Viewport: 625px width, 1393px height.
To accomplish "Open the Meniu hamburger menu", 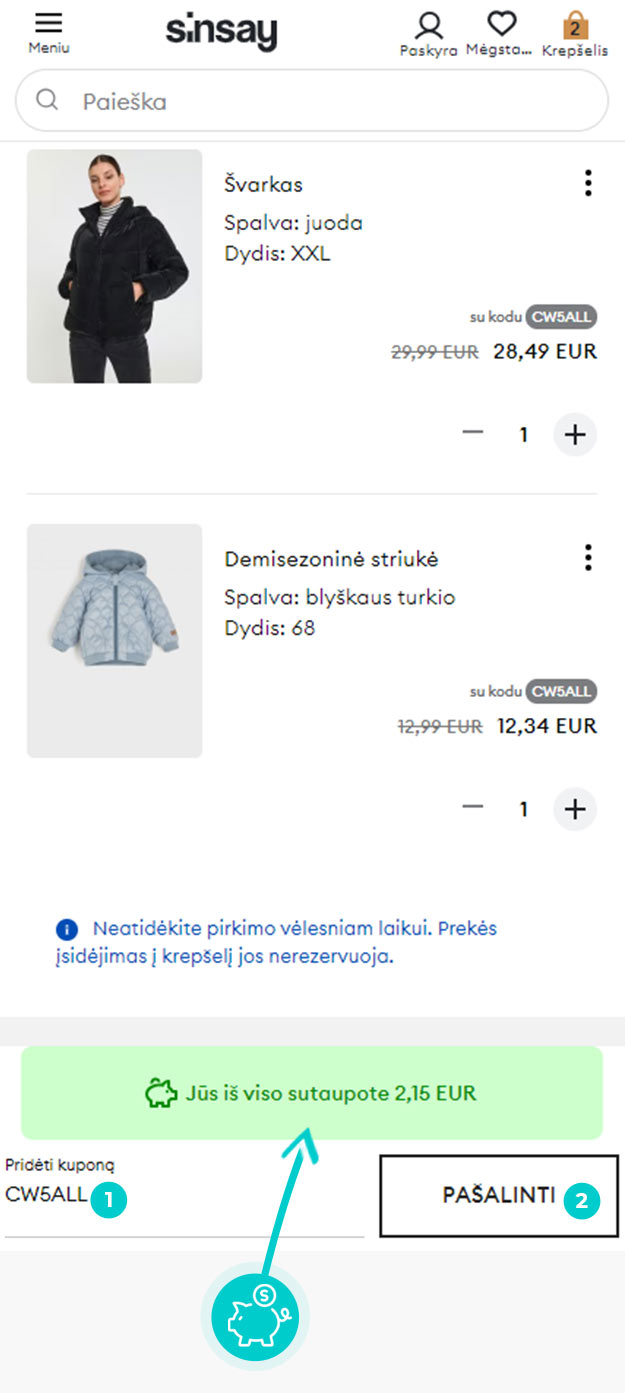I will click(x=48, y=33).
